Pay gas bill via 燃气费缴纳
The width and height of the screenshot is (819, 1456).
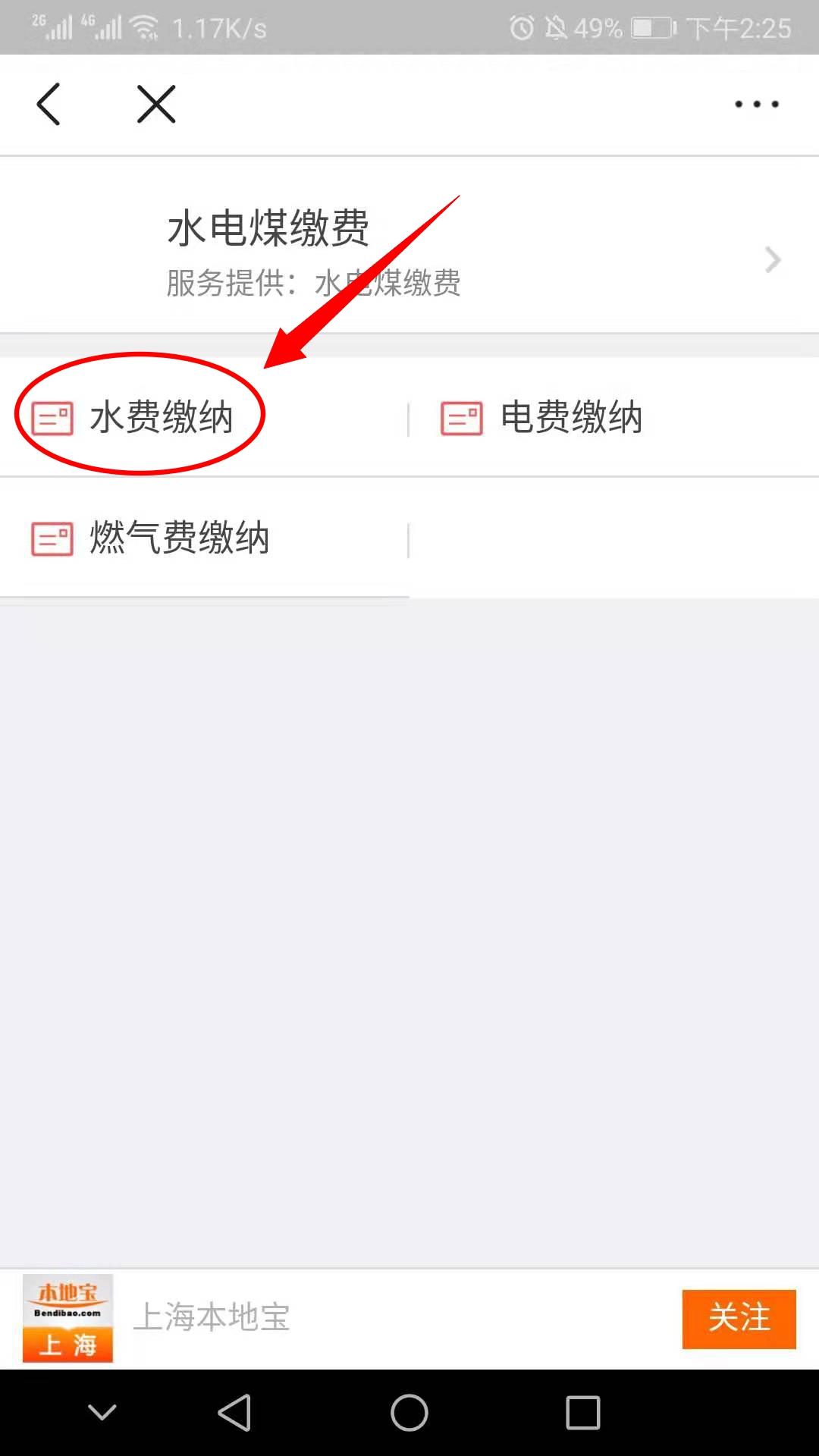coord(180,538)
